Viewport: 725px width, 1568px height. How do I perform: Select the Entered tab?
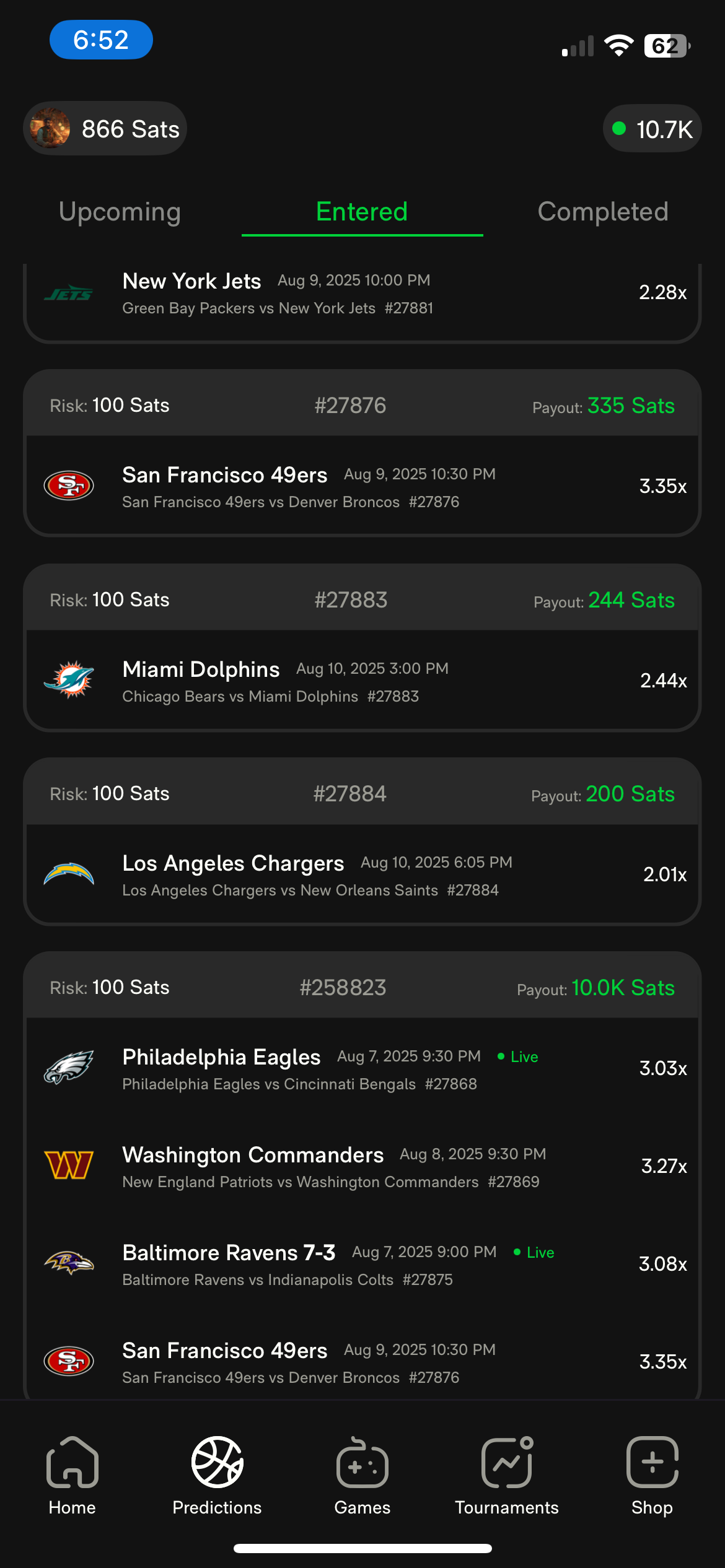[x=362, y=212]
